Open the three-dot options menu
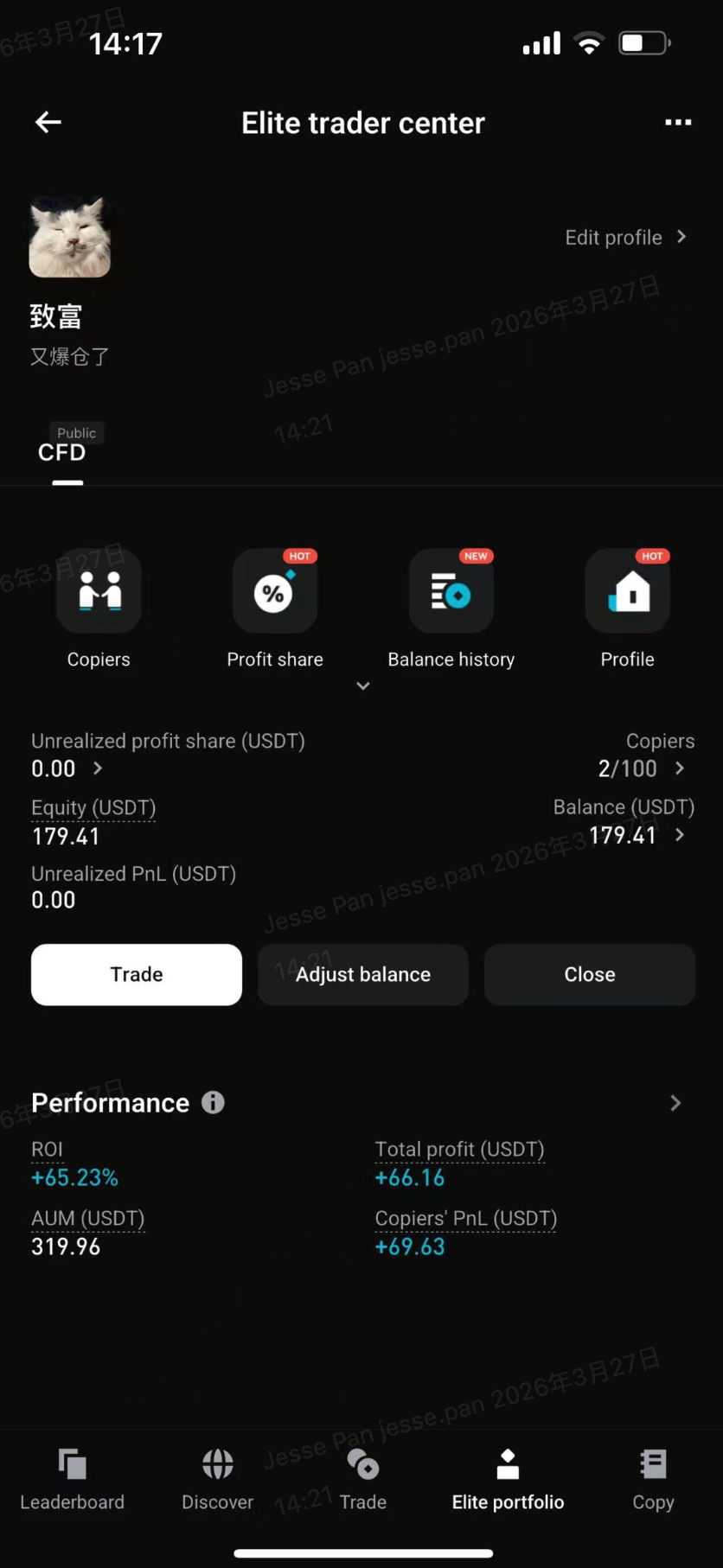The width and height of the screenshot is (723, 1568). point(678,122)
